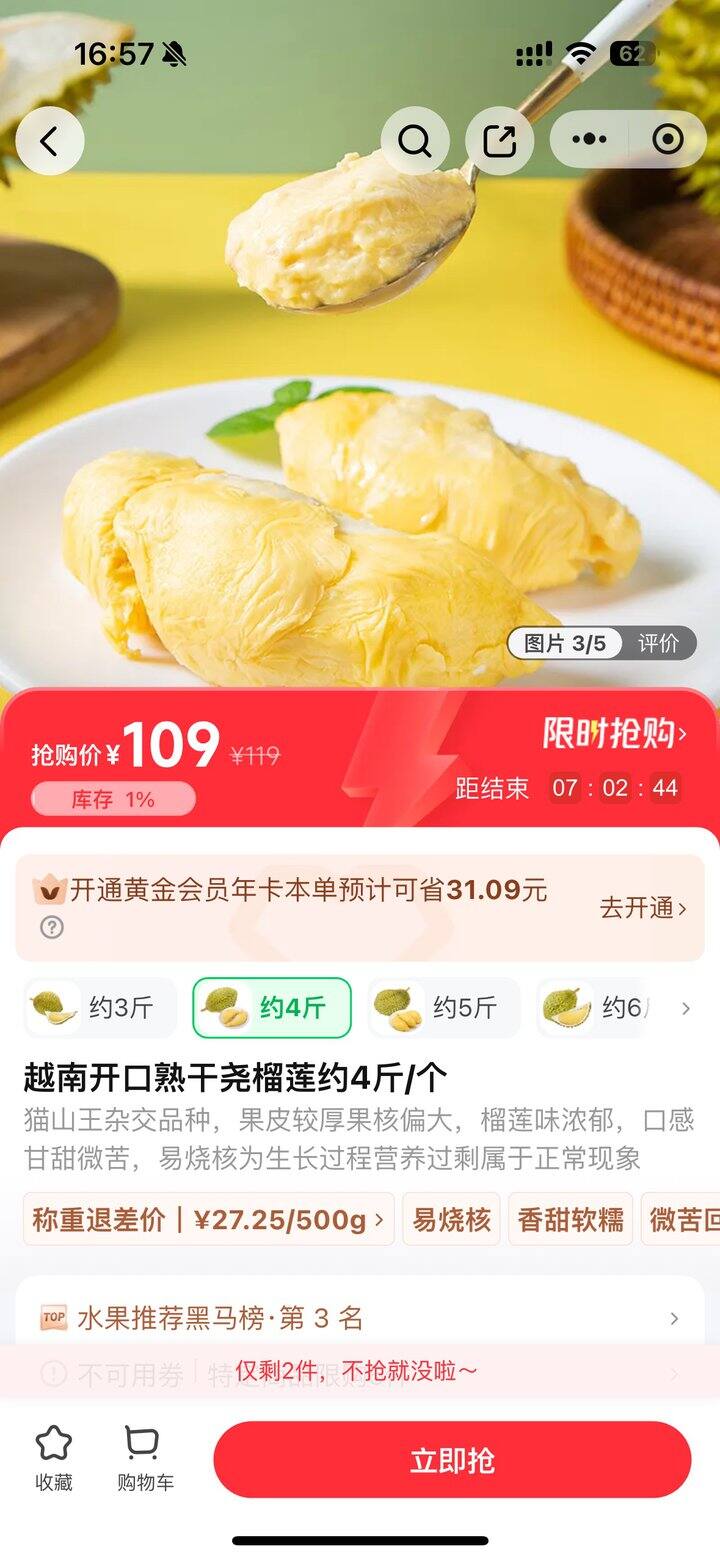Tap 去开通 to activate gold membership

[642, 908]
